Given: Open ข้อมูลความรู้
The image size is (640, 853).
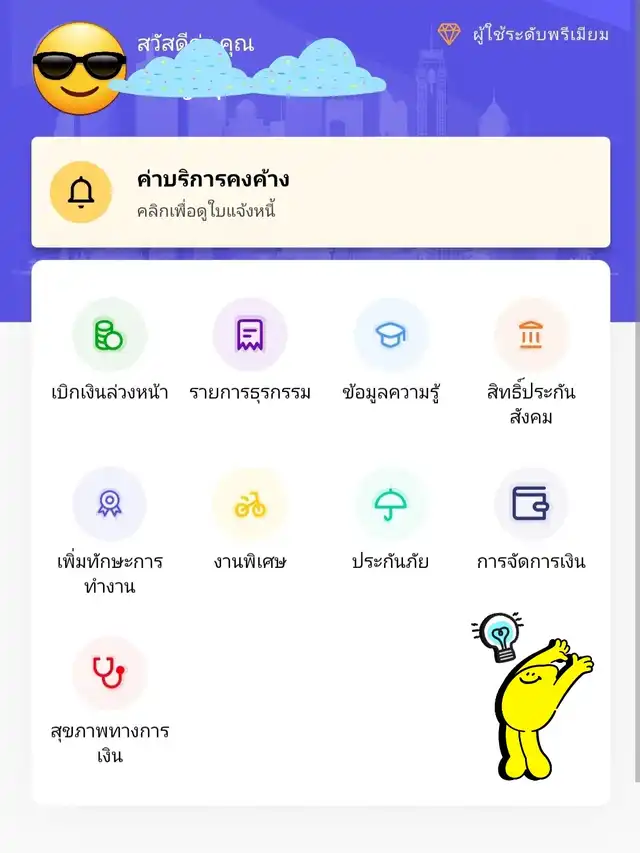Looking at the screenshot, I should (x=391, y=335).
